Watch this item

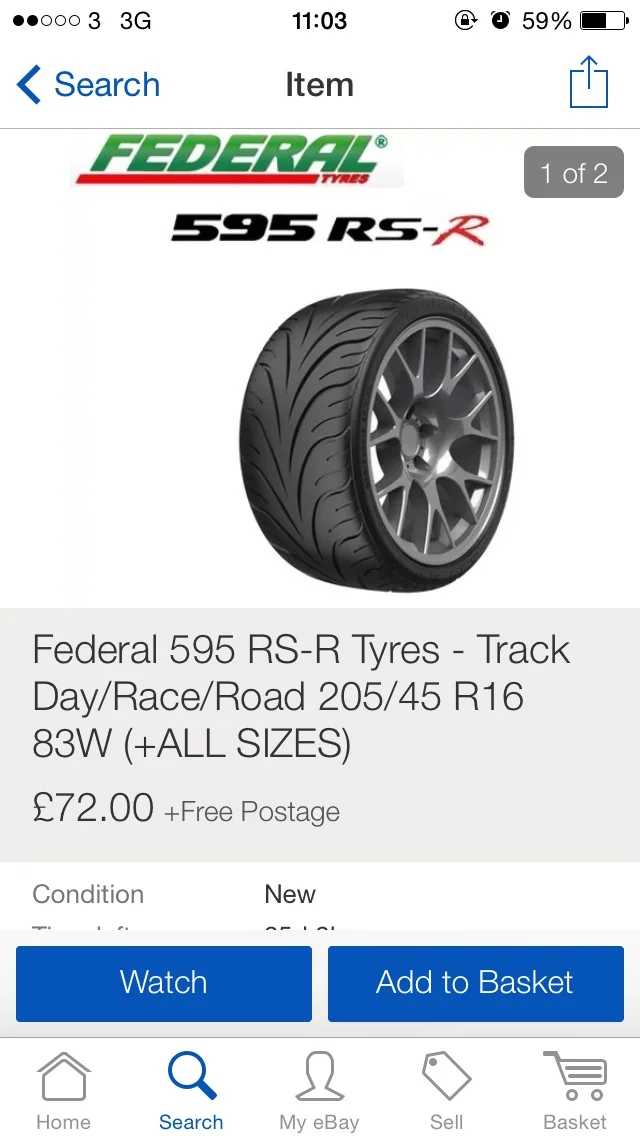click(164, 983)
